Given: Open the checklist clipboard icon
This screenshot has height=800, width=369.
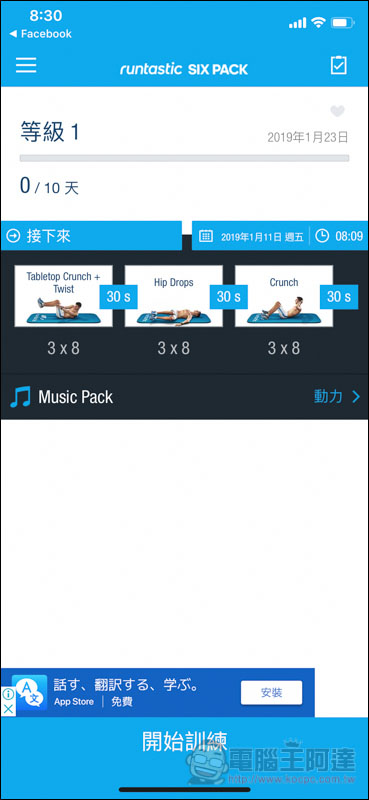Looking at the screenshot, I should pos(338,65).
